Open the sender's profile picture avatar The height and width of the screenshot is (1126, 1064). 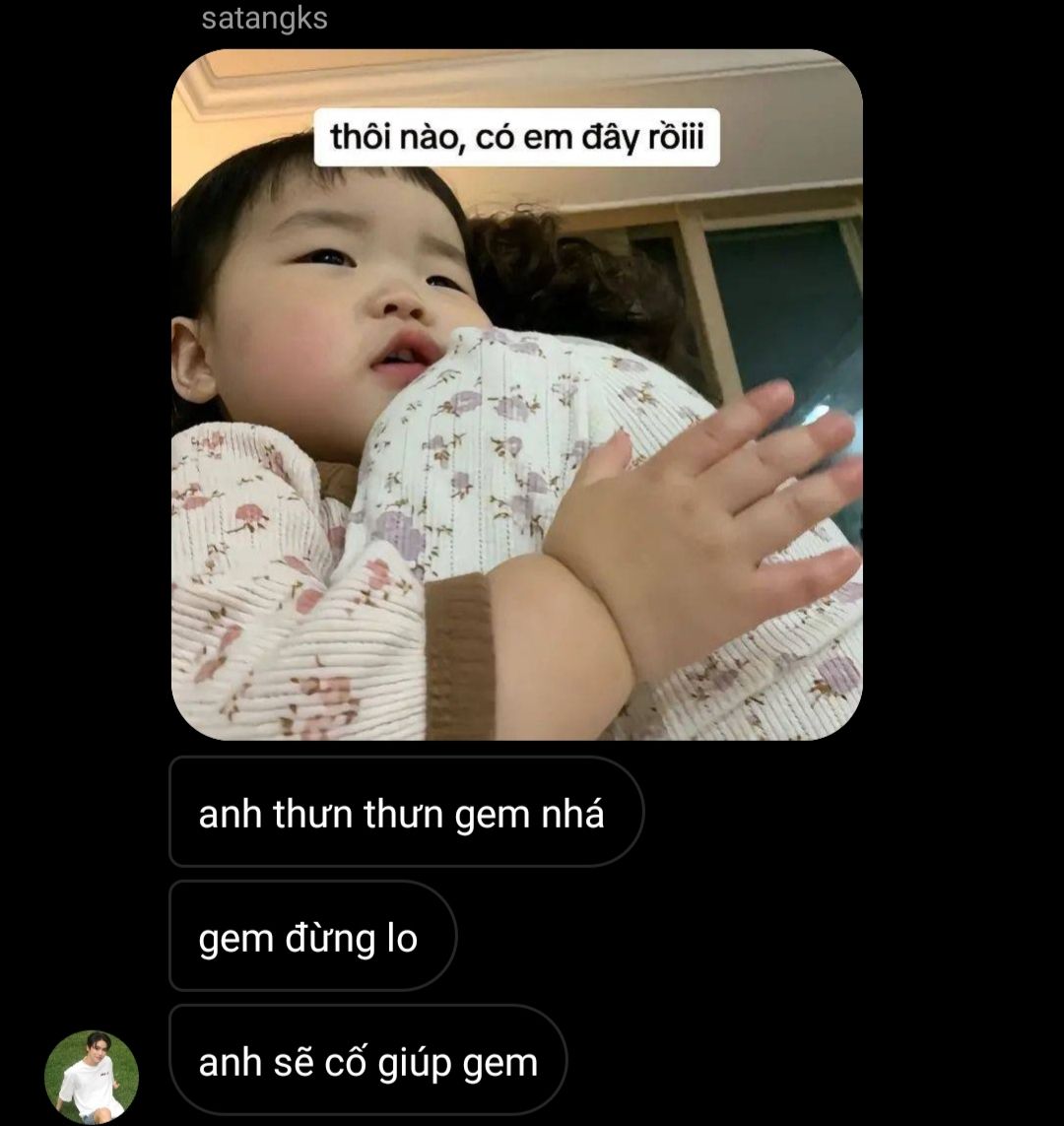coord(92,1076)
